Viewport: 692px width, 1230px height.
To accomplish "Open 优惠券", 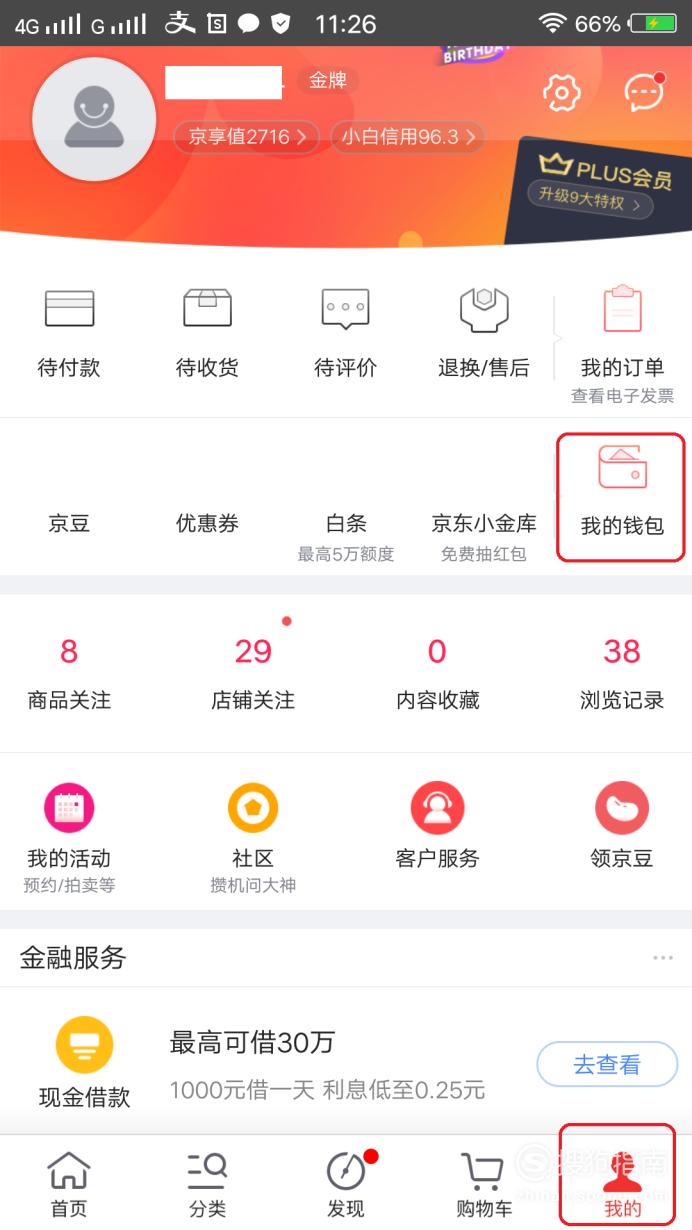I will pos(207,523).
